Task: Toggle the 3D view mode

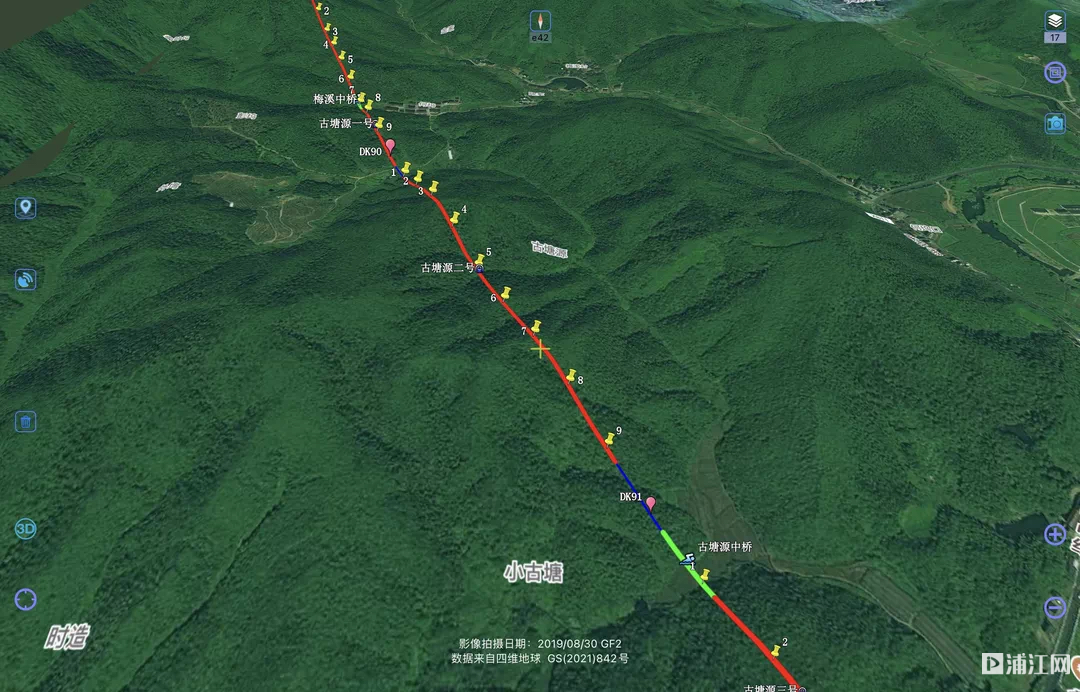Action: point(25,529)
